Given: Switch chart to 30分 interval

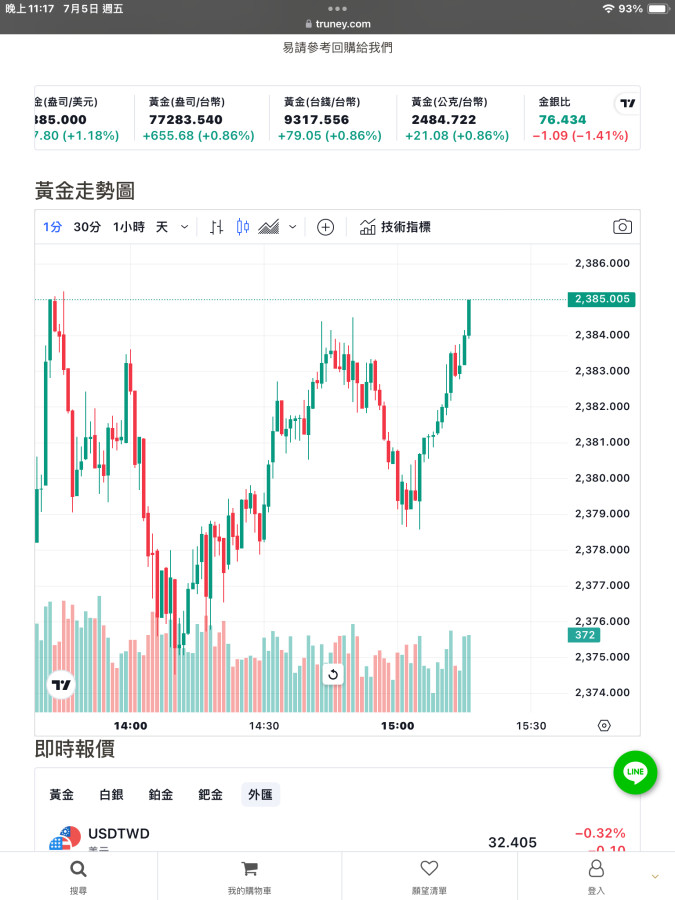Looking at the screenshot, I should pos(87,227).
